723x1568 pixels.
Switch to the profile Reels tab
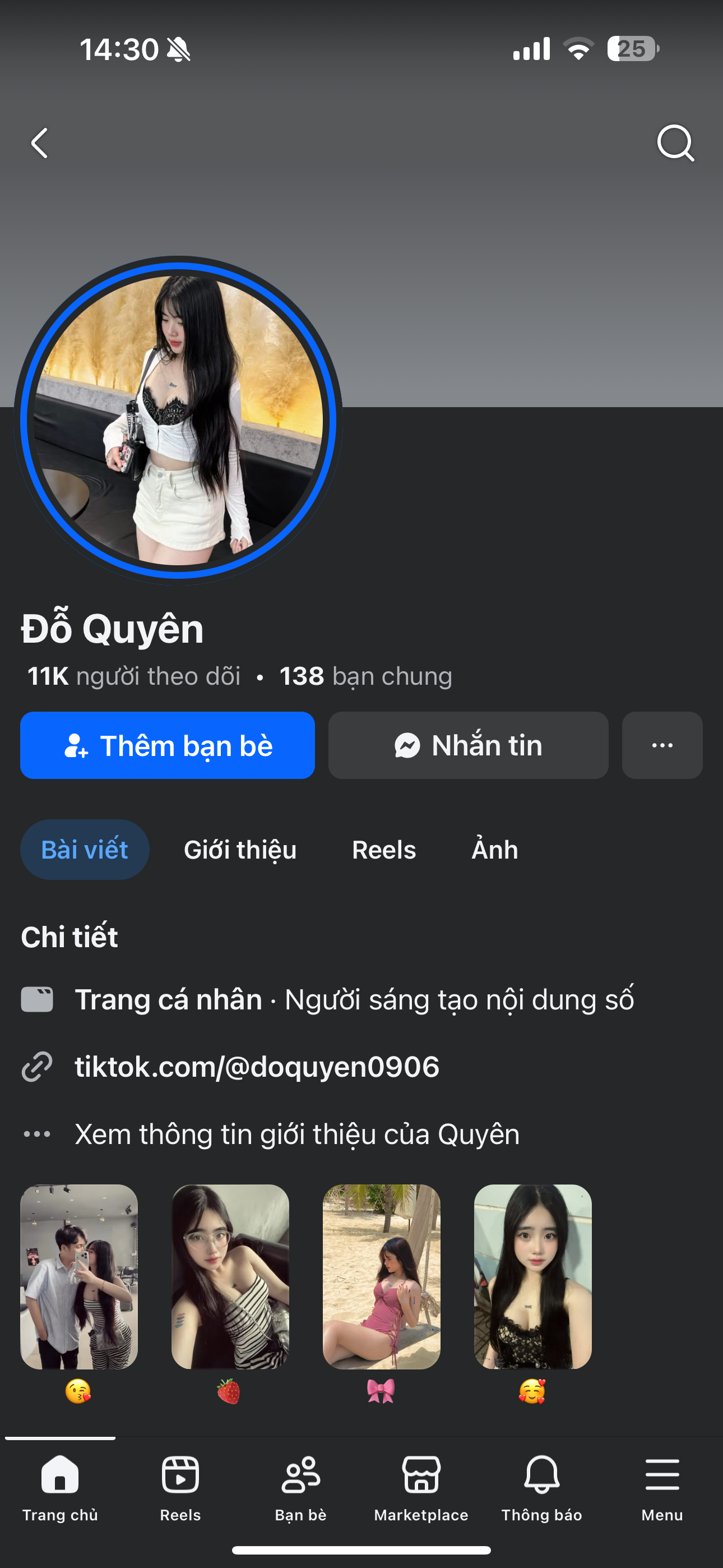tap(383, 849)
